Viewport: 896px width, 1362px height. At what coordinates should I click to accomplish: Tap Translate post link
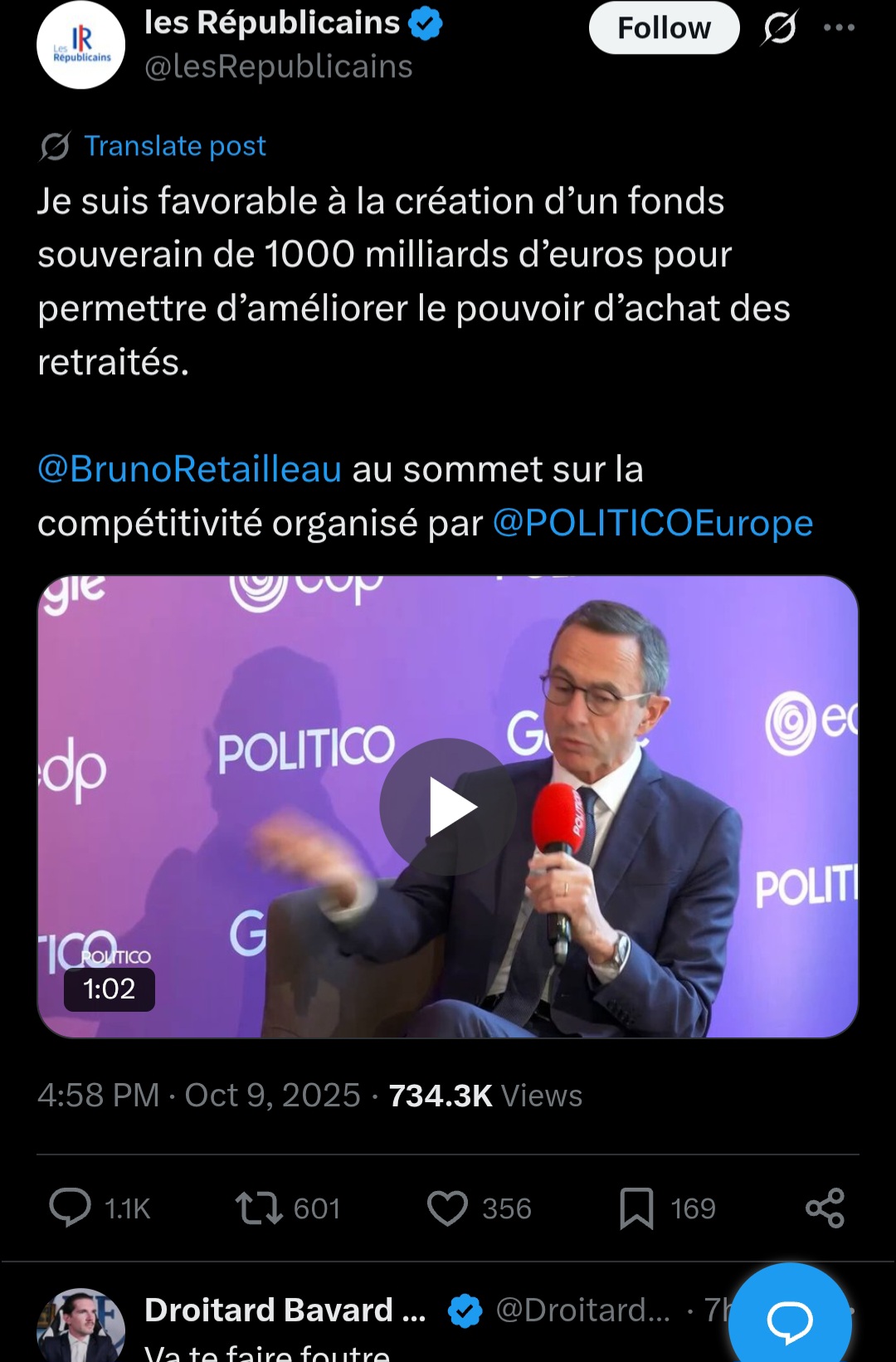coord(174,146)
